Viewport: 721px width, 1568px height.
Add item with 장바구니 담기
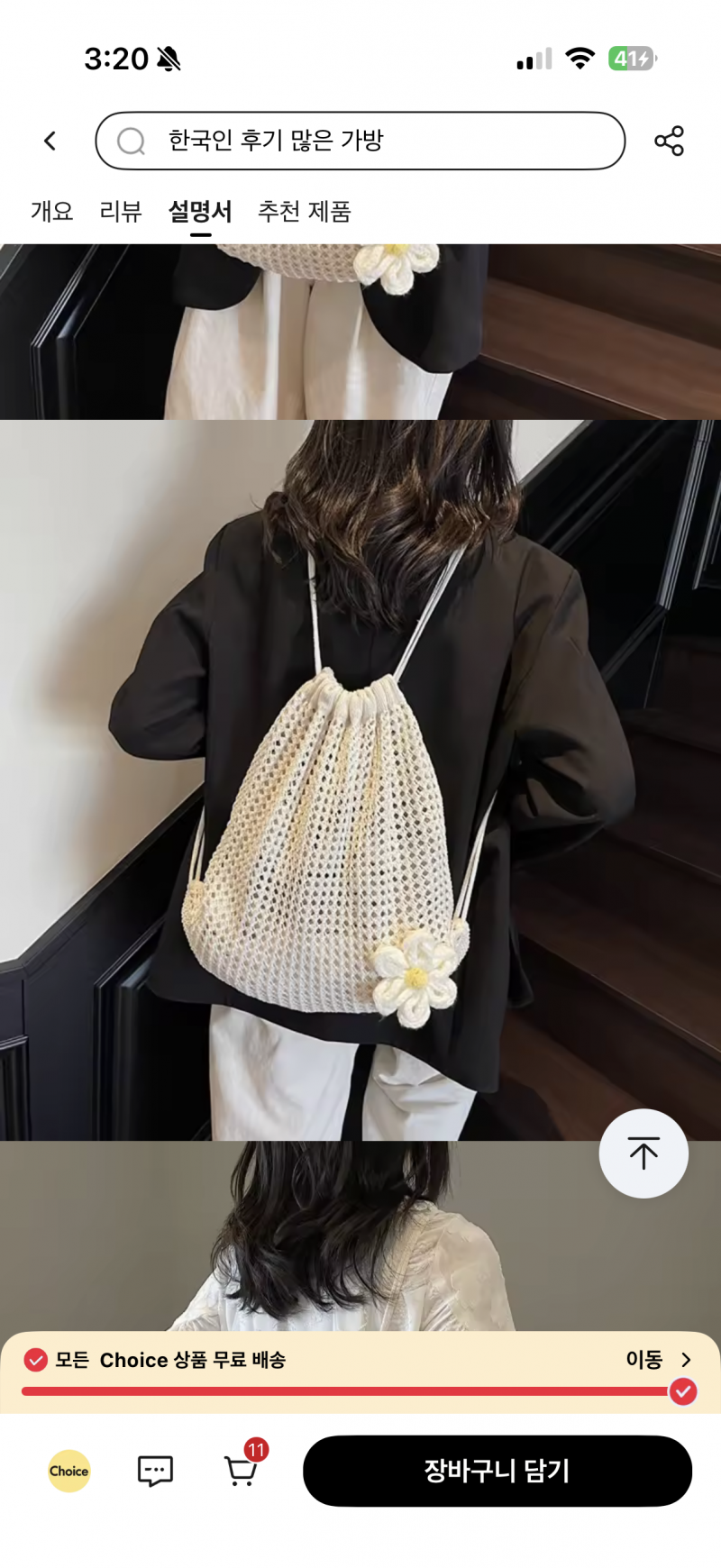click(497, 1471)
